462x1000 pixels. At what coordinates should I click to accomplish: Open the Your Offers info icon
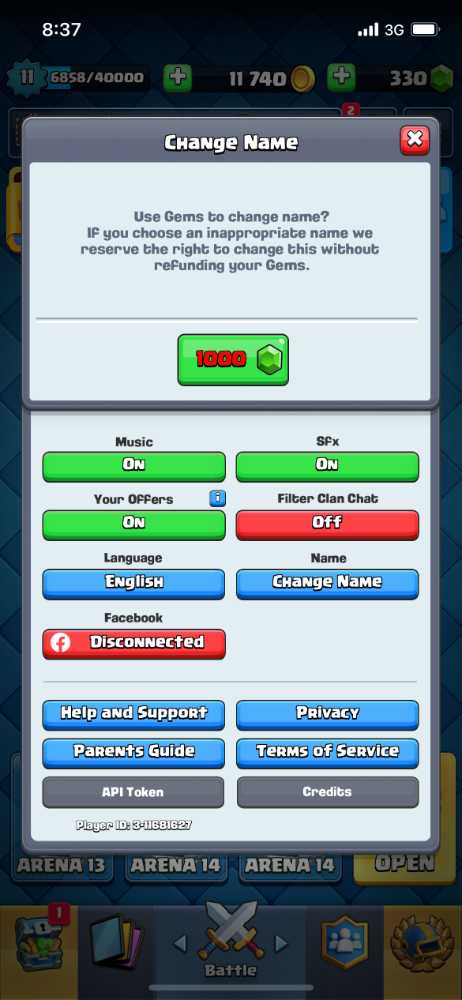click(x=218, y=498)
